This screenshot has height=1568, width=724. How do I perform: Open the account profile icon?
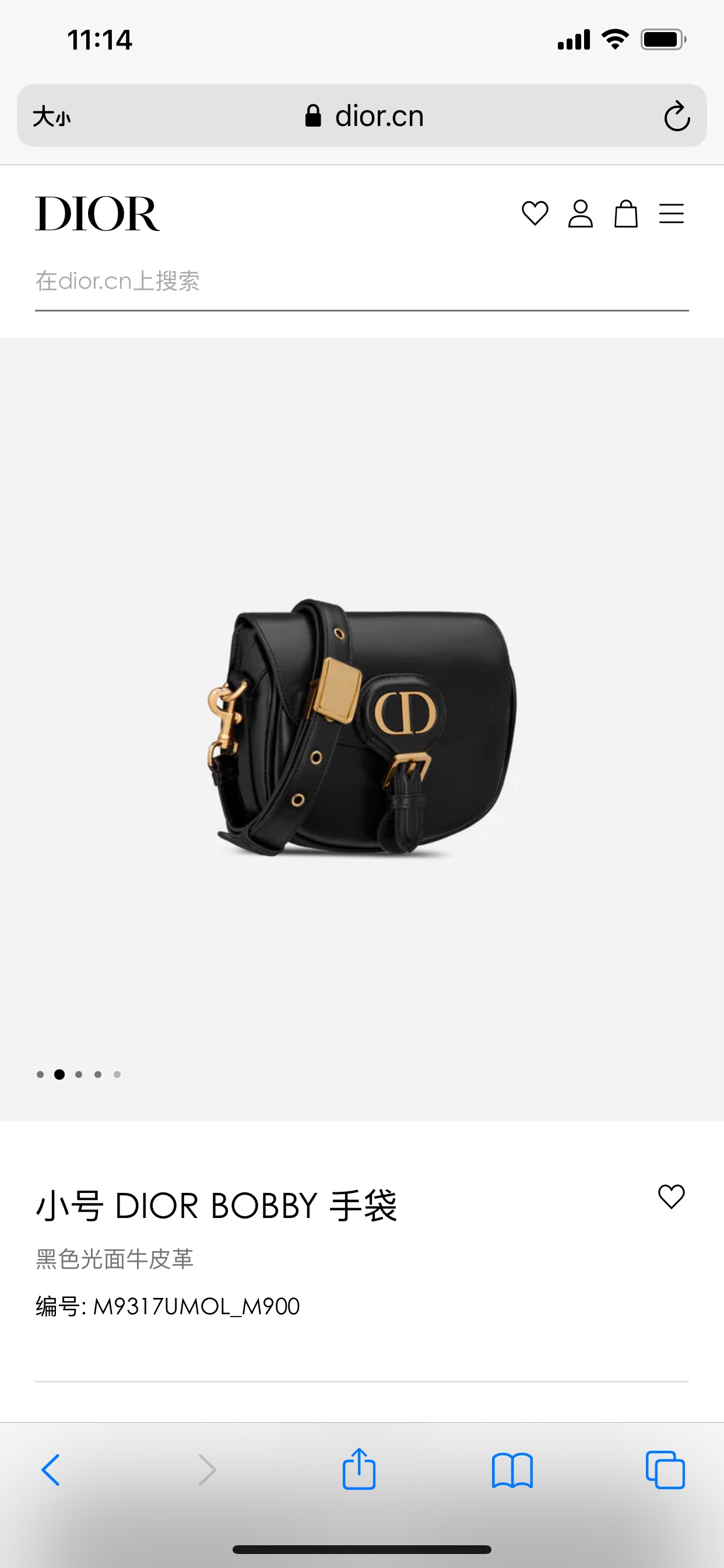[x=581, y=213]
